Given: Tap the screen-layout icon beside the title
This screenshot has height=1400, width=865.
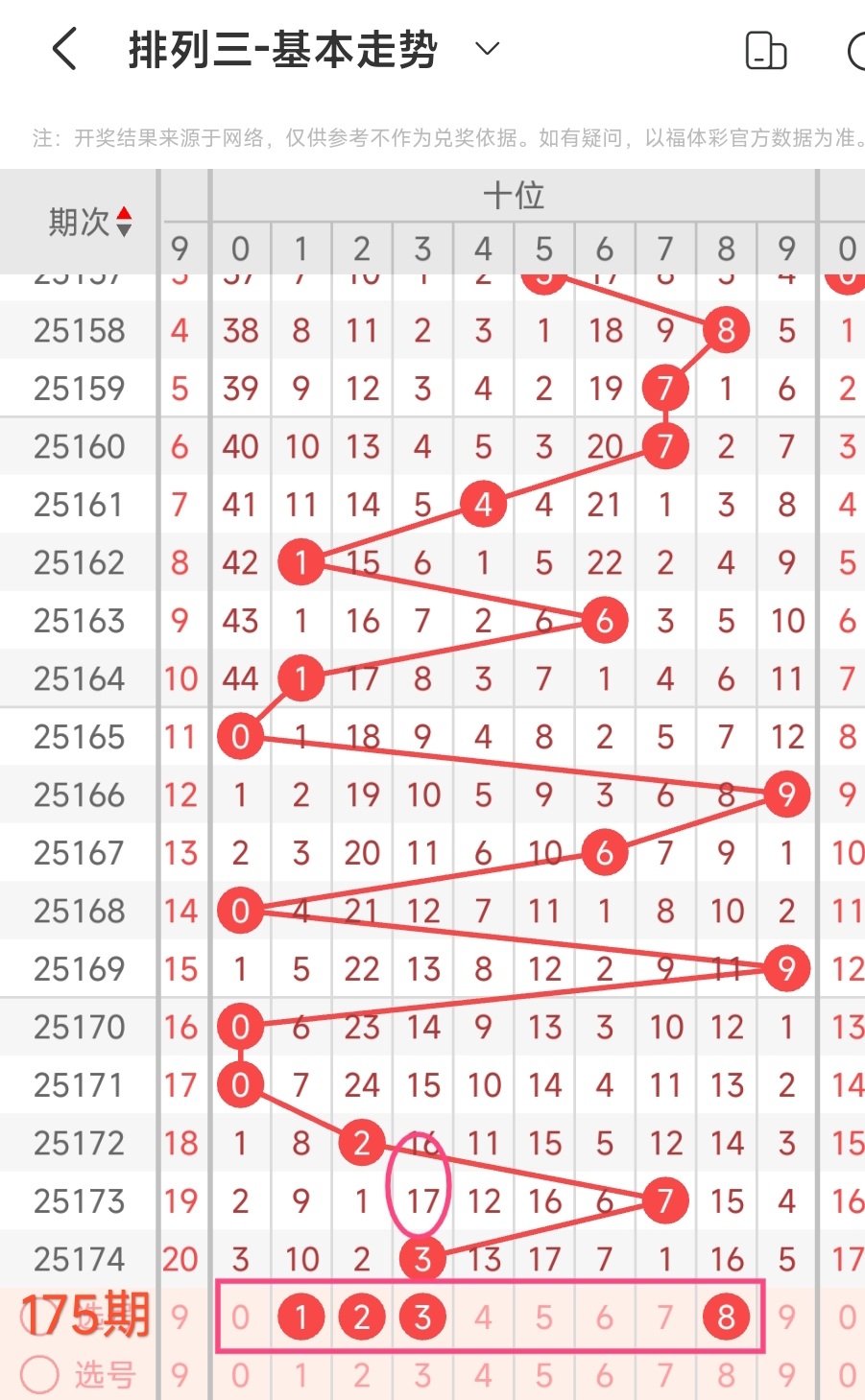Looking at the screenshot, I should point(766,51).
